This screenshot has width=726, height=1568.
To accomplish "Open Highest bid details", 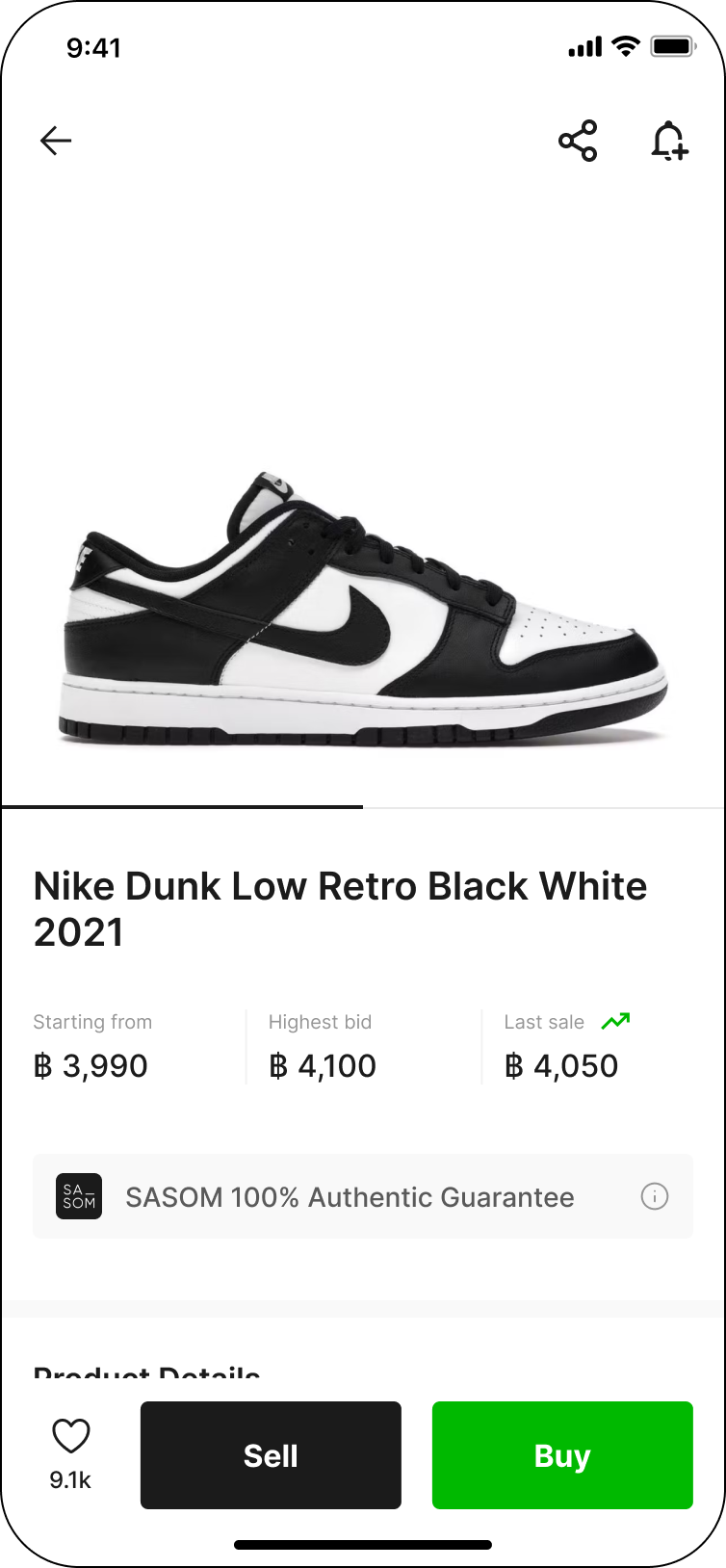I will 323,1045.
